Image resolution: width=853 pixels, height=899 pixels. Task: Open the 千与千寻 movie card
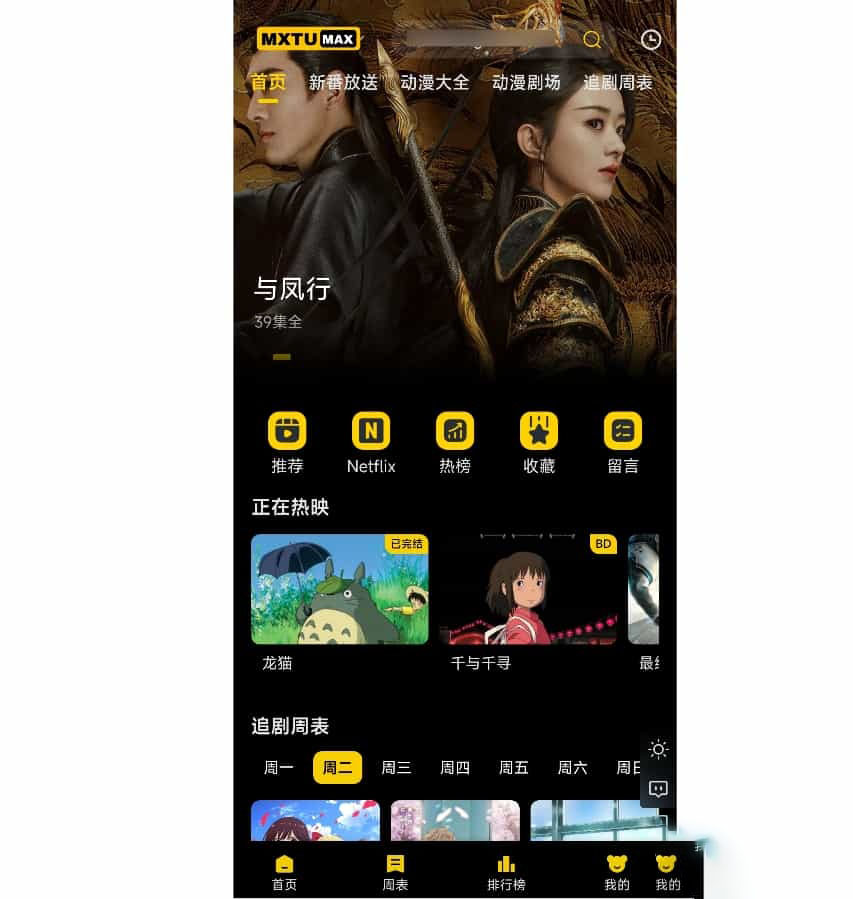pyautogui.click(x=529, y=589)
